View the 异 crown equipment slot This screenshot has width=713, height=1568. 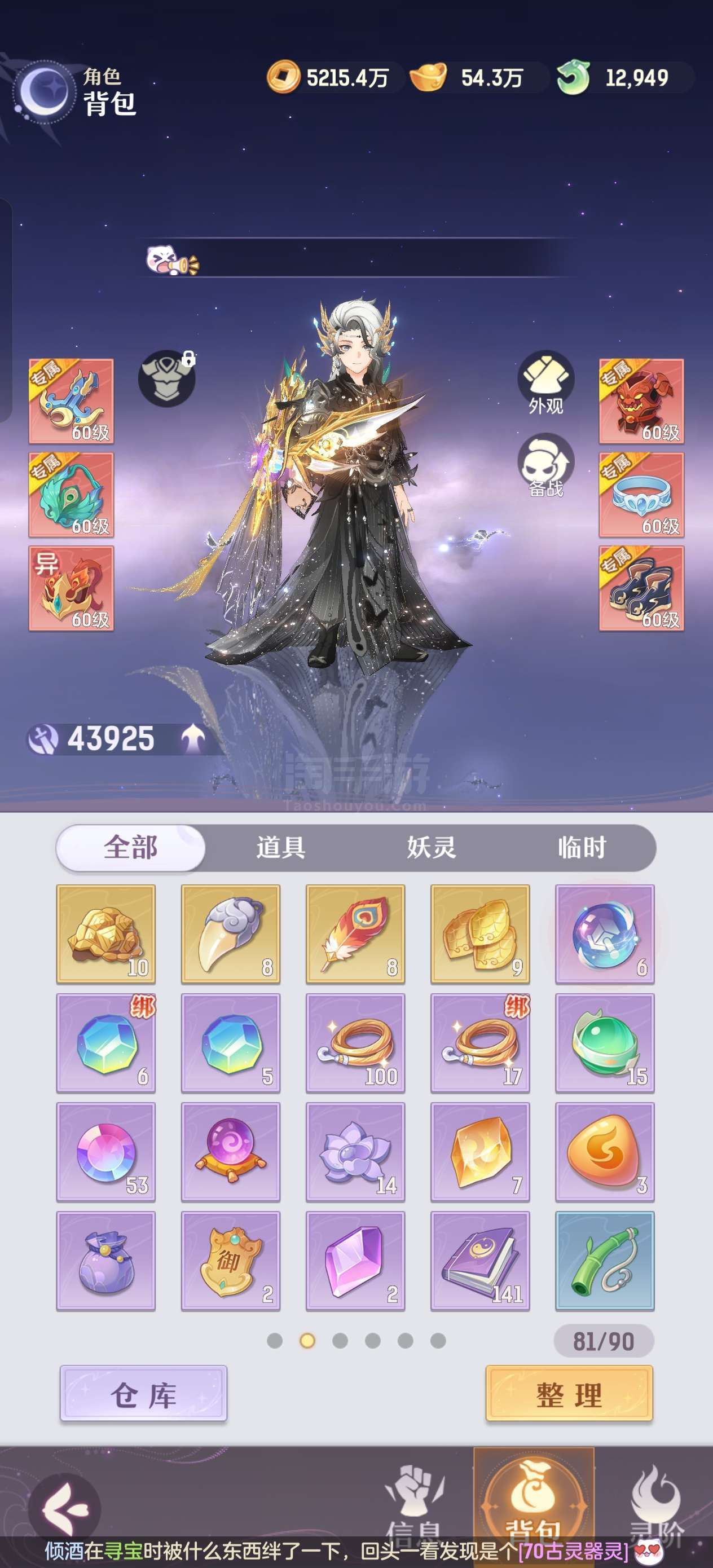(71, 588)
